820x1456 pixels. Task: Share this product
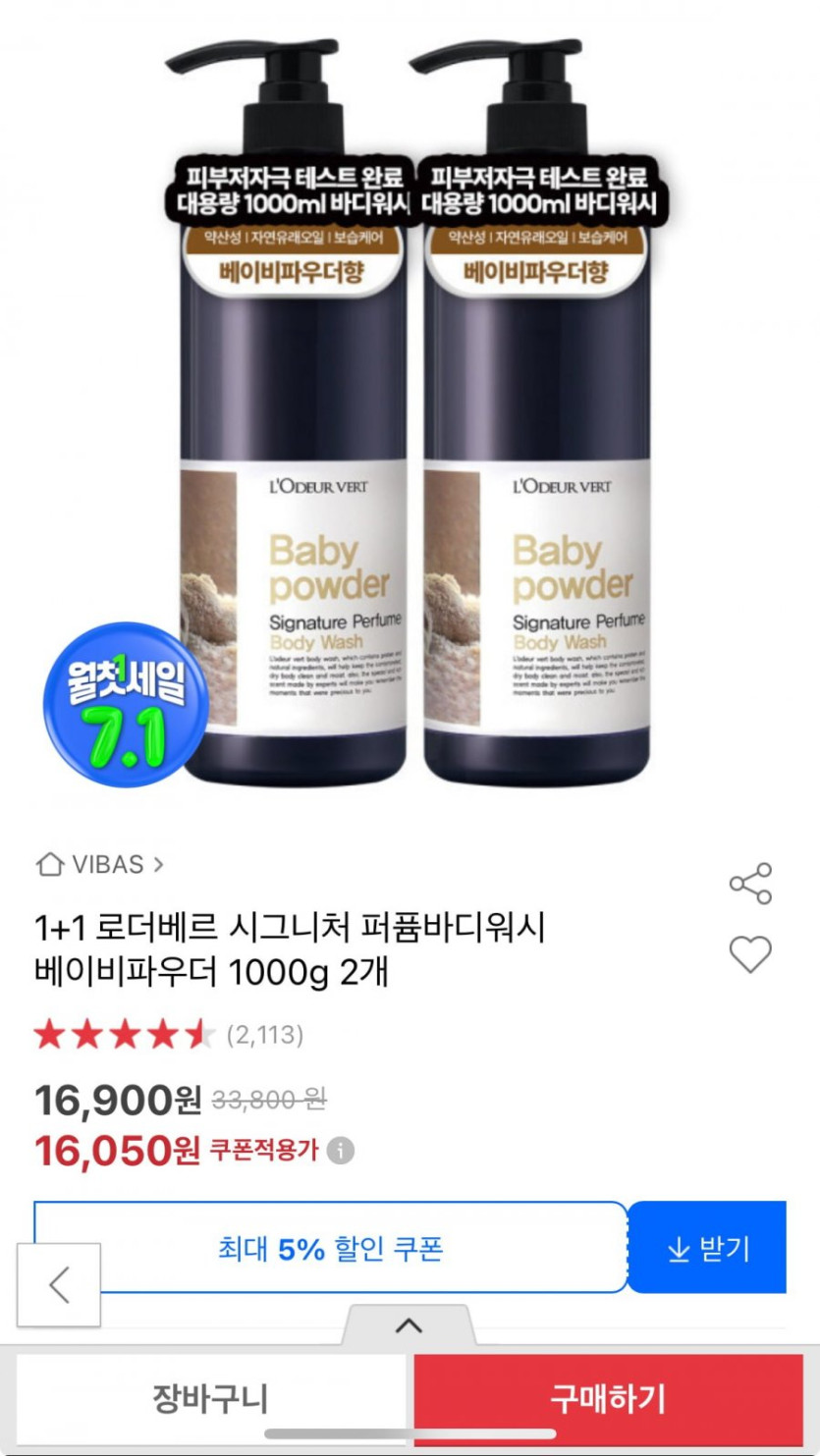(750, 884)
